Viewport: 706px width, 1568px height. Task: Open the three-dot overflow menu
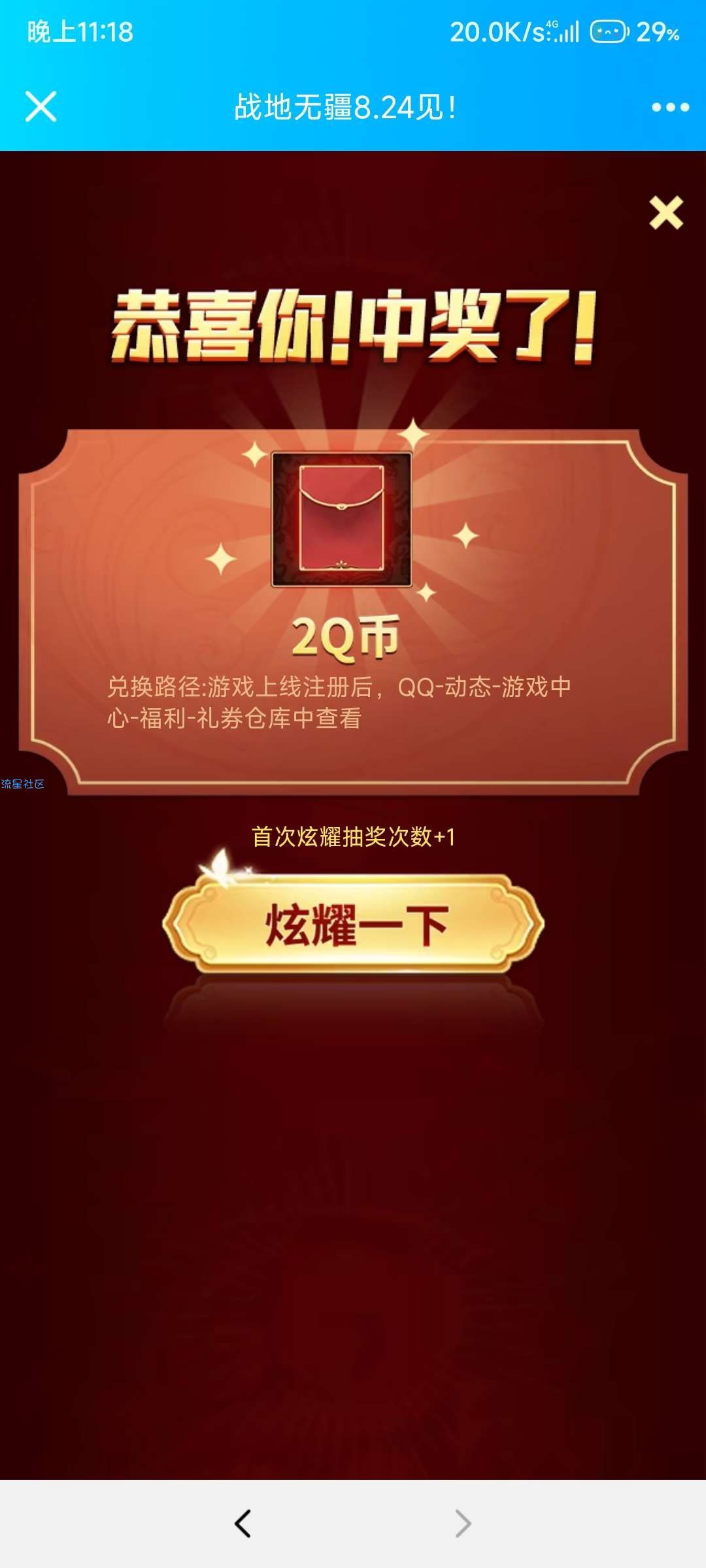[x=670, y=107]
